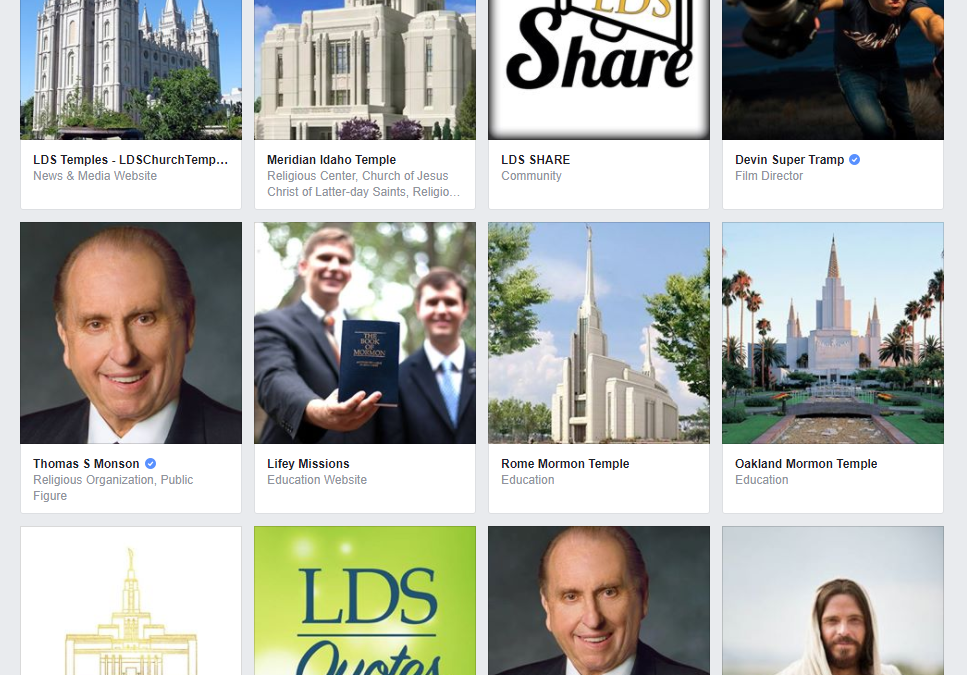This screenshot has width=967, height=675.
Task: Open the LDS Quotes page tile
Action: click(x=364, y=600)
